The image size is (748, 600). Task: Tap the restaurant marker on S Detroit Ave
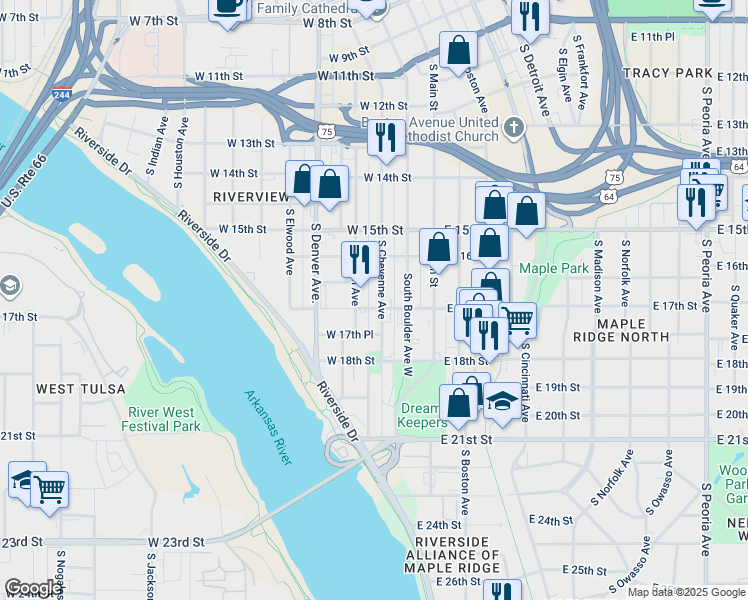click(530, 17)
